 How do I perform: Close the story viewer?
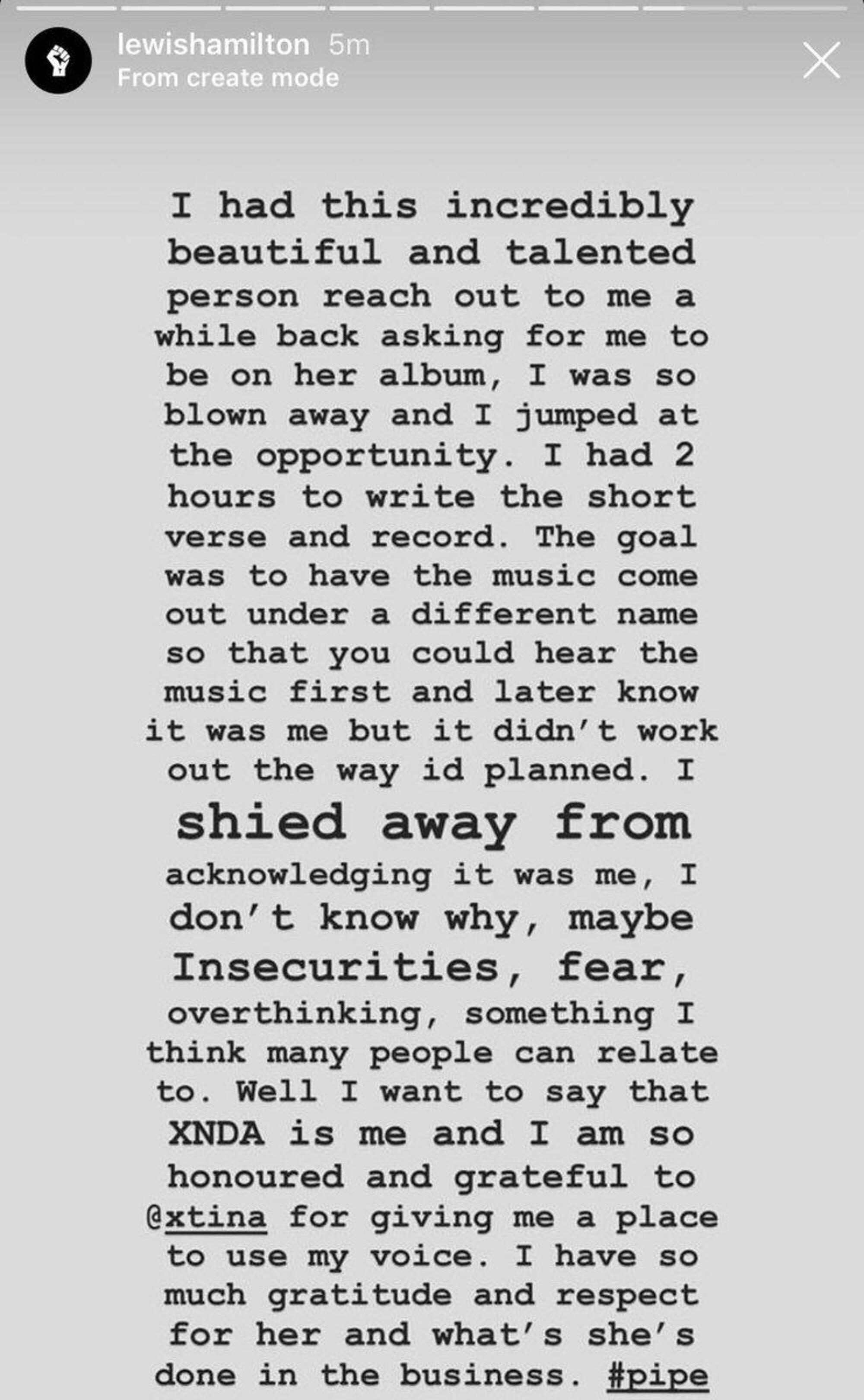point(821,60)
